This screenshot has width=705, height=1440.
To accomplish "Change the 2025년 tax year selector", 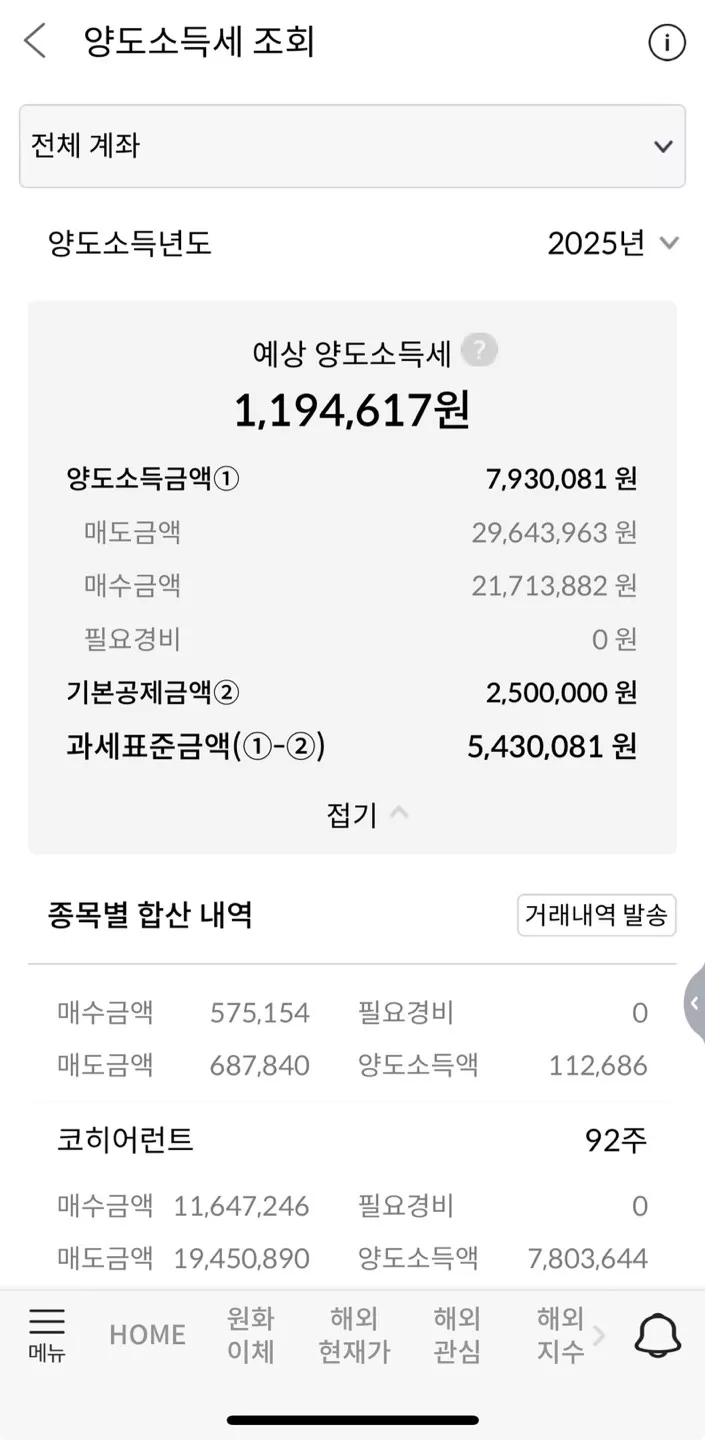I will 613,243.
